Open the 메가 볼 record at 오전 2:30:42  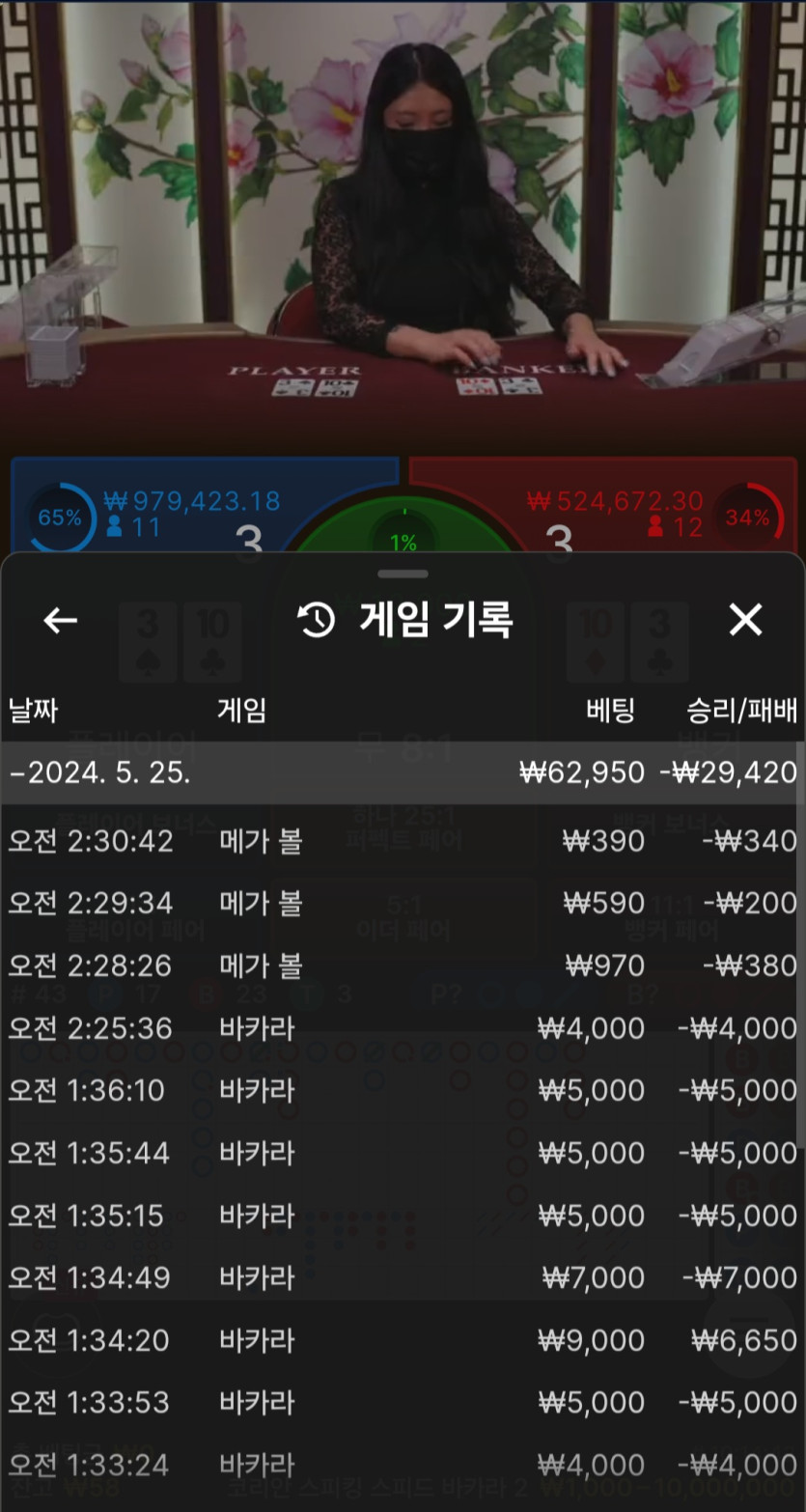pos(403,841)
